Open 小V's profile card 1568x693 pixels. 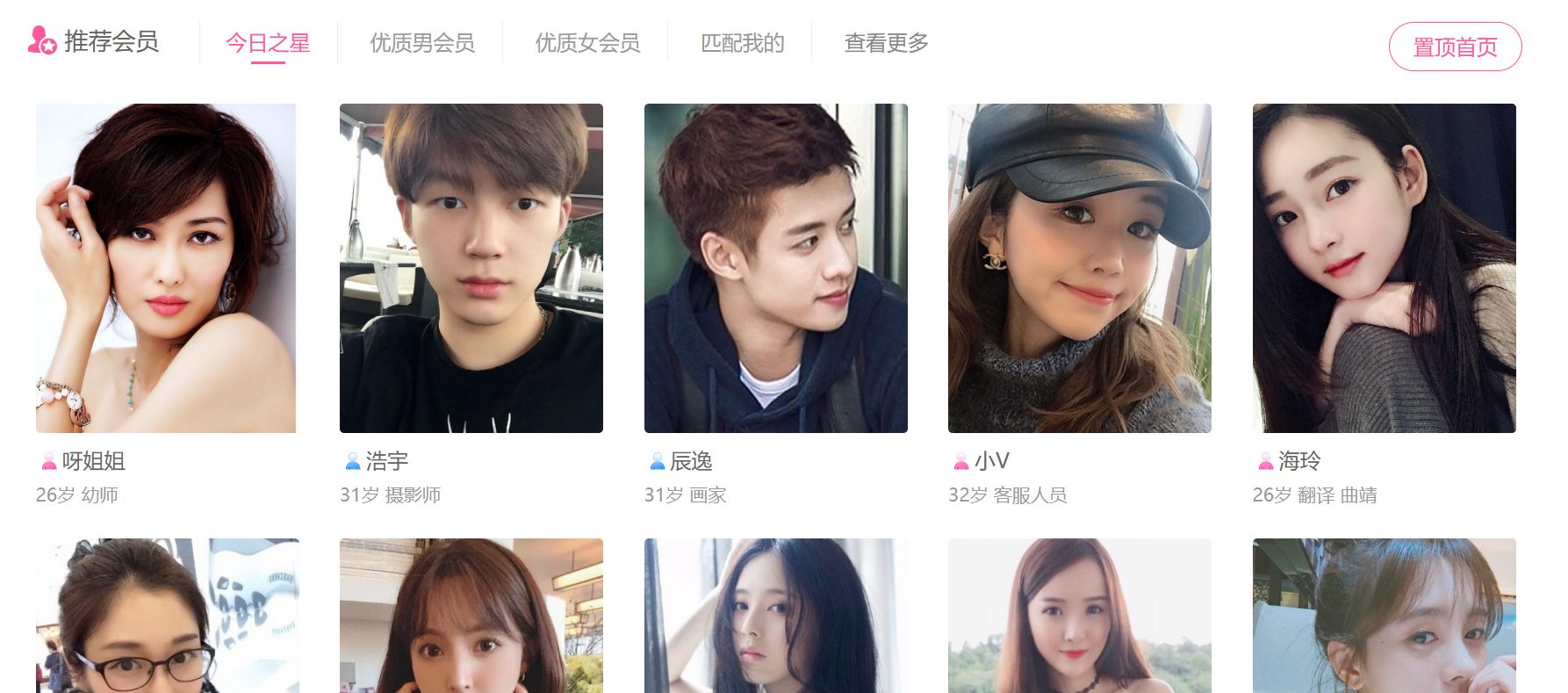1079,268
